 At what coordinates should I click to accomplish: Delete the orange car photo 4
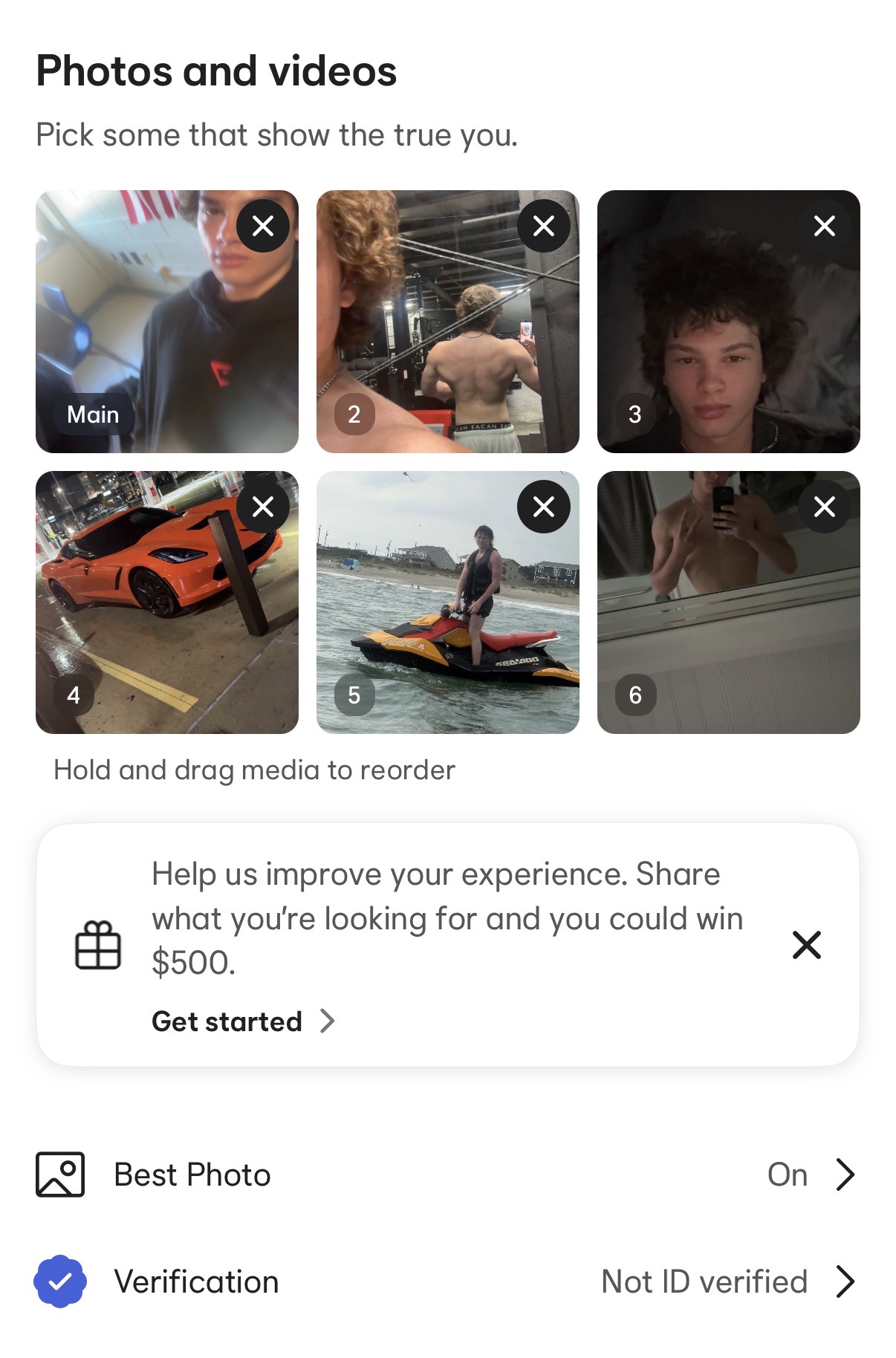[x=263, y=507]
